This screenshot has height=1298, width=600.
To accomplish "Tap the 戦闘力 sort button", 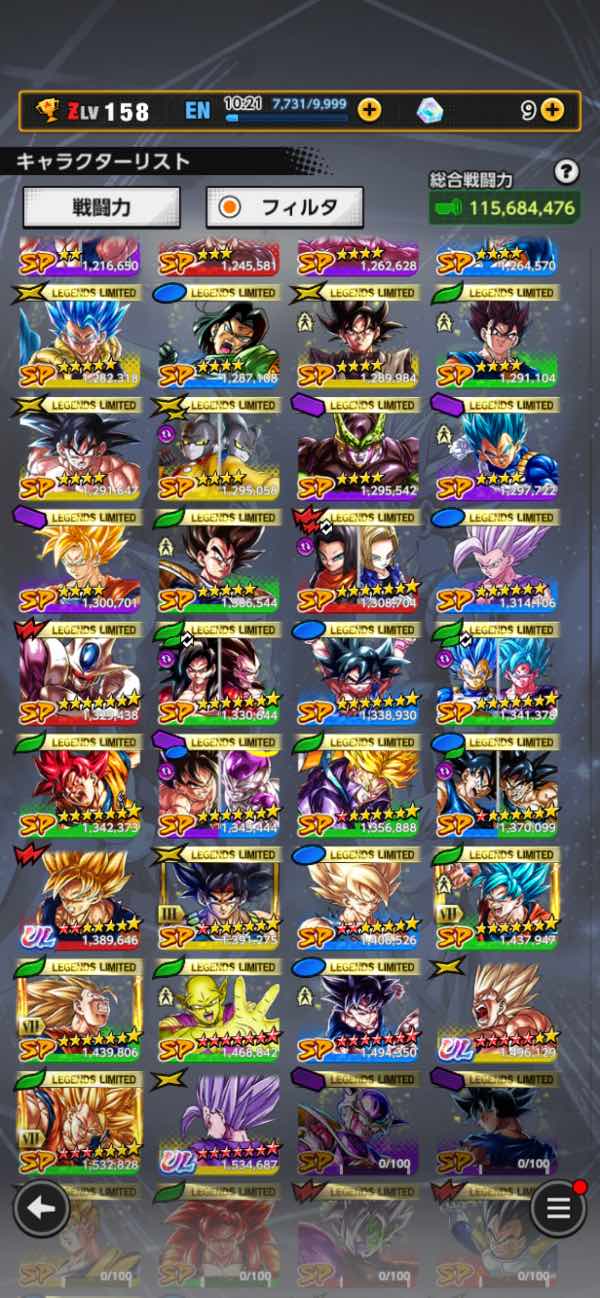I will [x=102, y=207].
